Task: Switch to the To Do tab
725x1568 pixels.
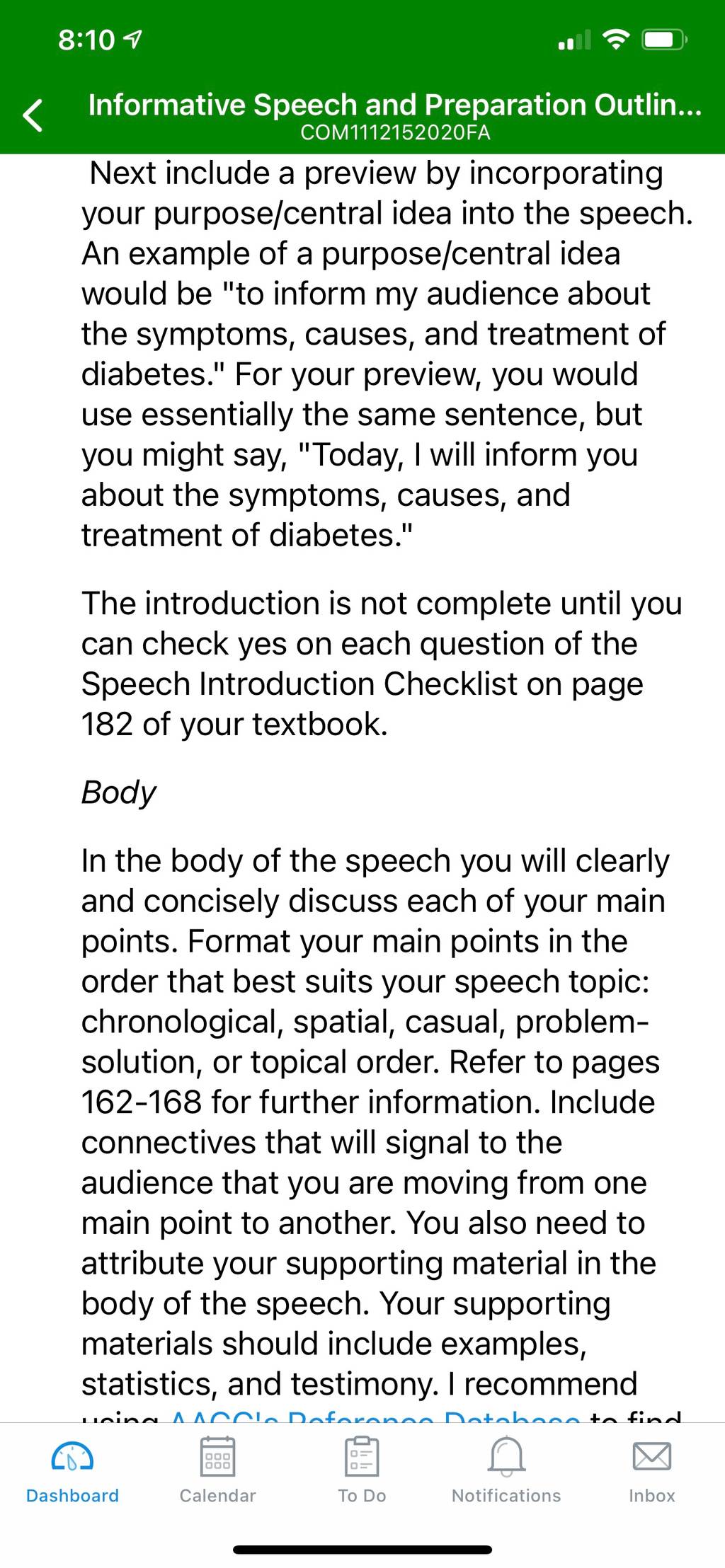Action: (362, 1470)
